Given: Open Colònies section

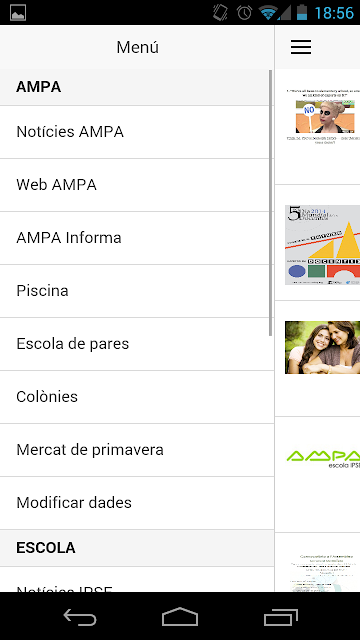Looking at the screenshot, I should tap(137, 397).
